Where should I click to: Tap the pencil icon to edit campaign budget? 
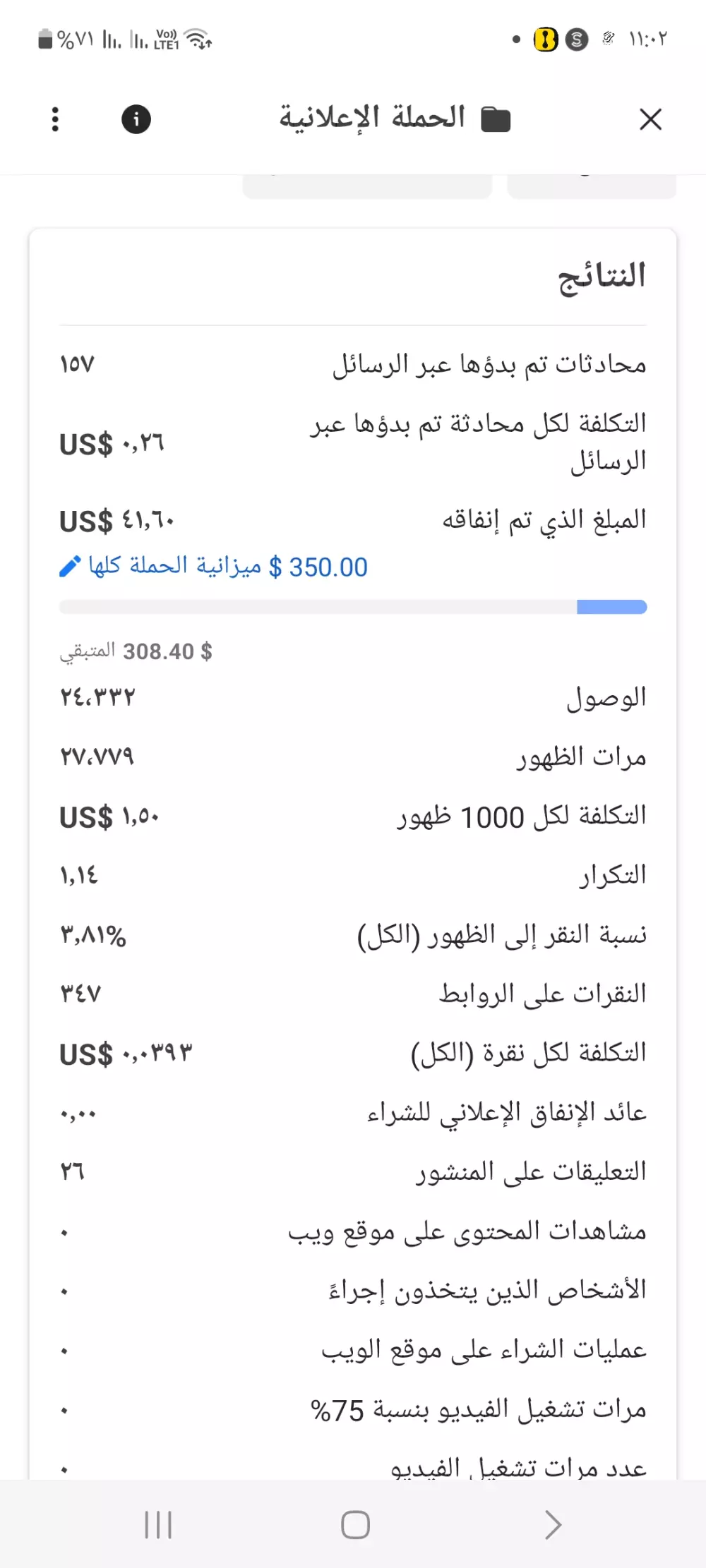(x=69, y=566)
